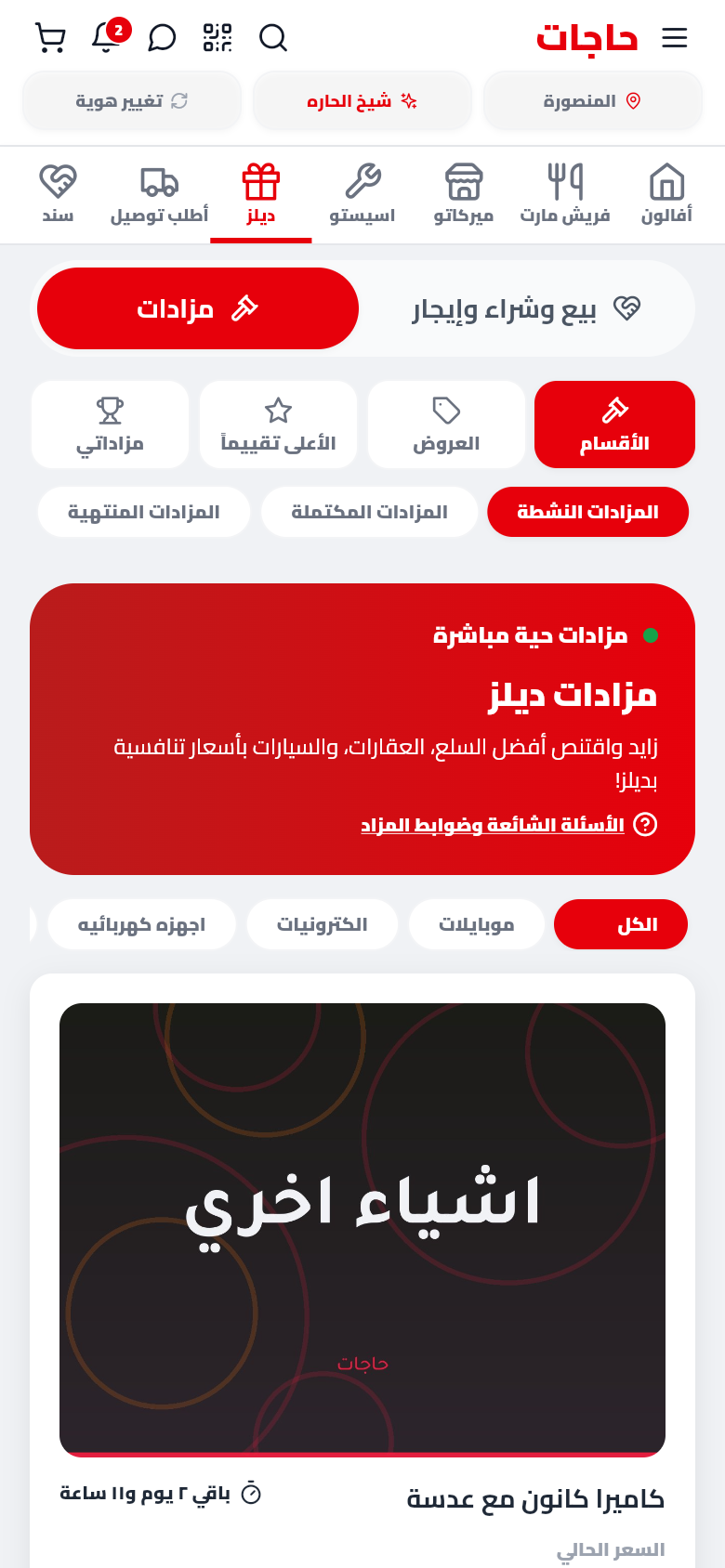Show الأعلى تقييماً auctions

pyautogui.click(x=278, y=425)
